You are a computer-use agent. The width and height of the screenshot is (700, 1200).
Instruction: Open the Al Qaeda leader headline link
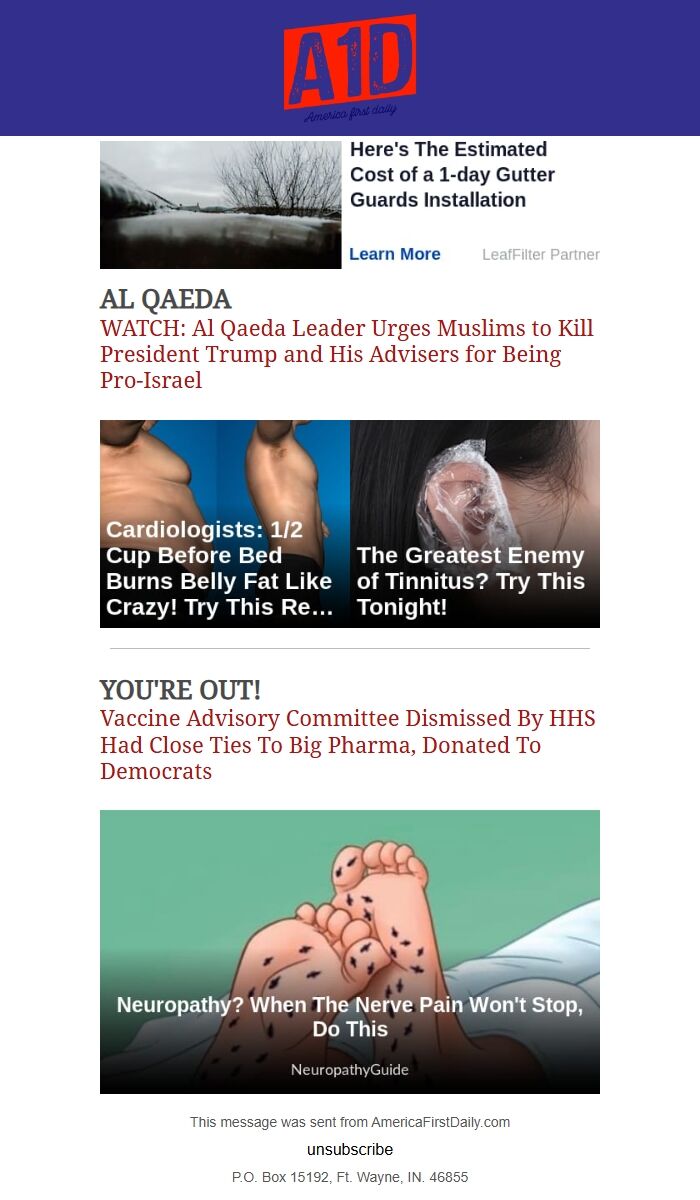347,354
